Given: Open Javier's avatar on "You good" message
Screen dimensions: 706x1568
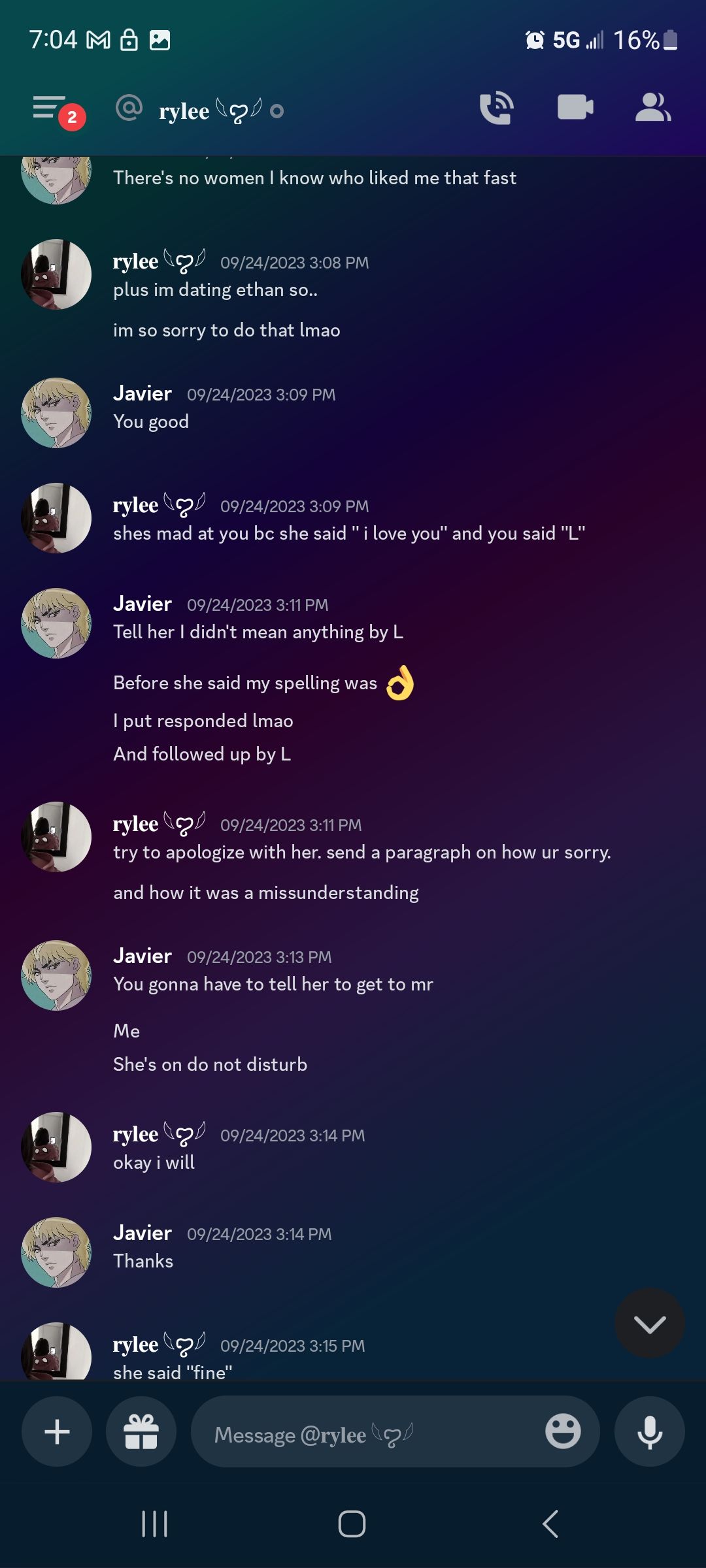Looking at the screenshot, I should [56, 413].
